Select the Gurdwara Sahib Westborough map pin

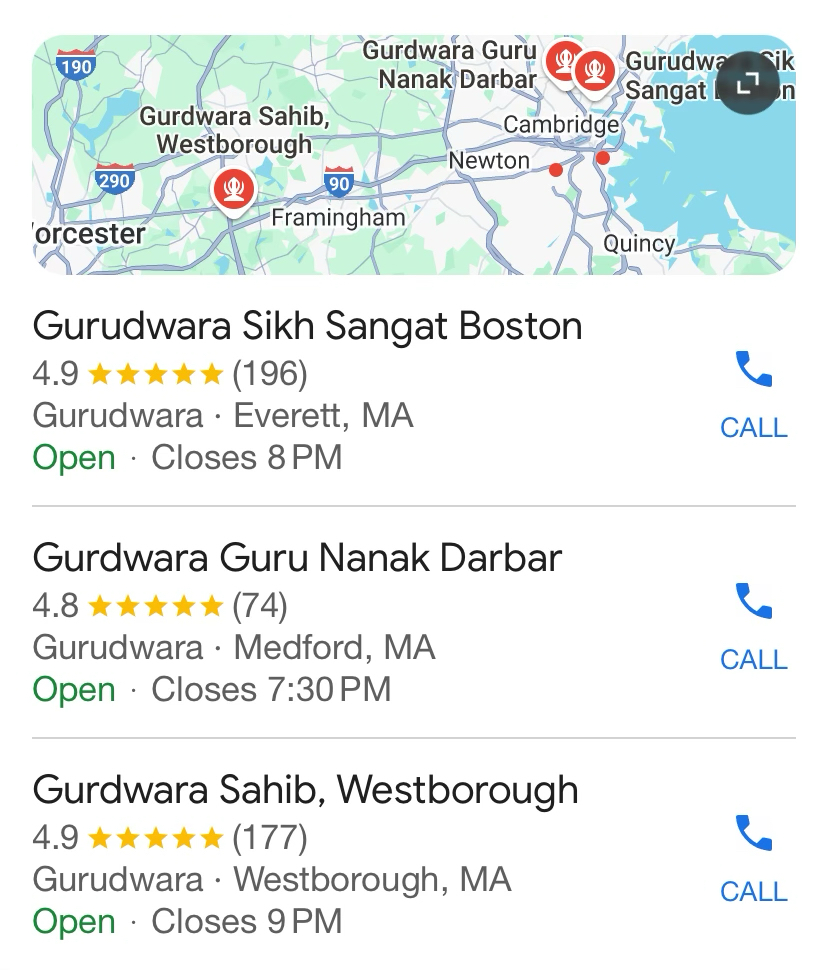click(x=233, y=190)
